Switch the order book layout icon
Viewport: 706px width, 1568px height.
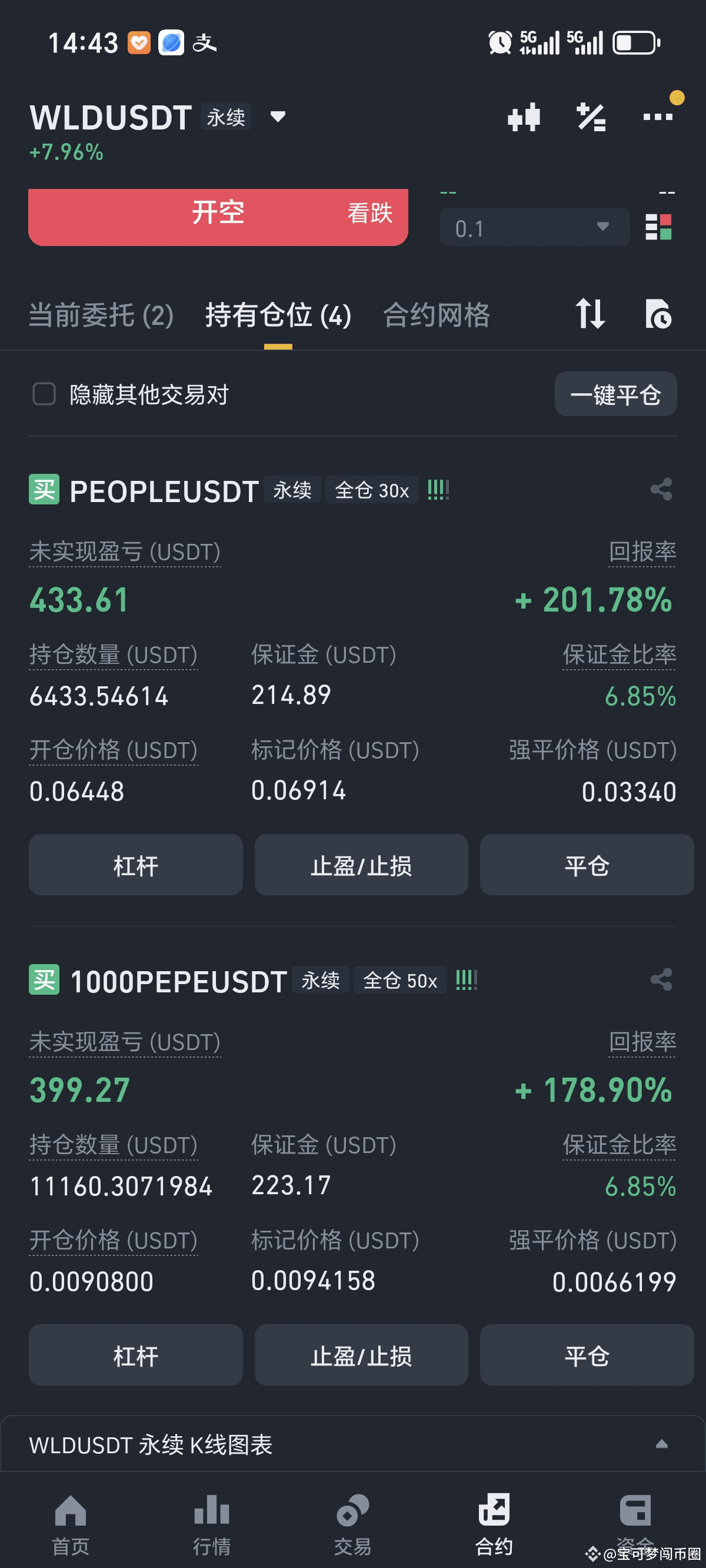pyautogui.click(x=658, y=227)
